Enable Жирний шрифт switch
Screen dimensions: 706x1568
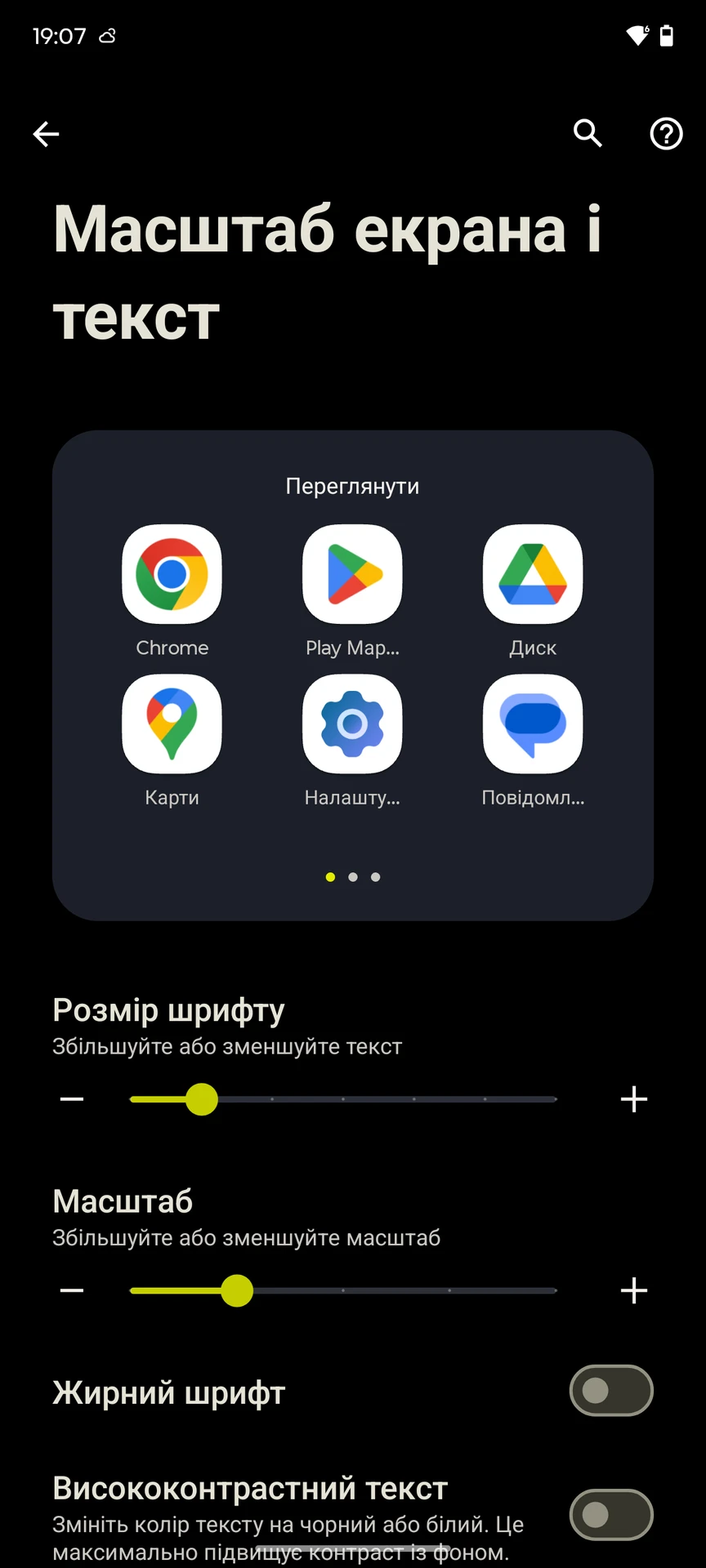point(611,1390)
